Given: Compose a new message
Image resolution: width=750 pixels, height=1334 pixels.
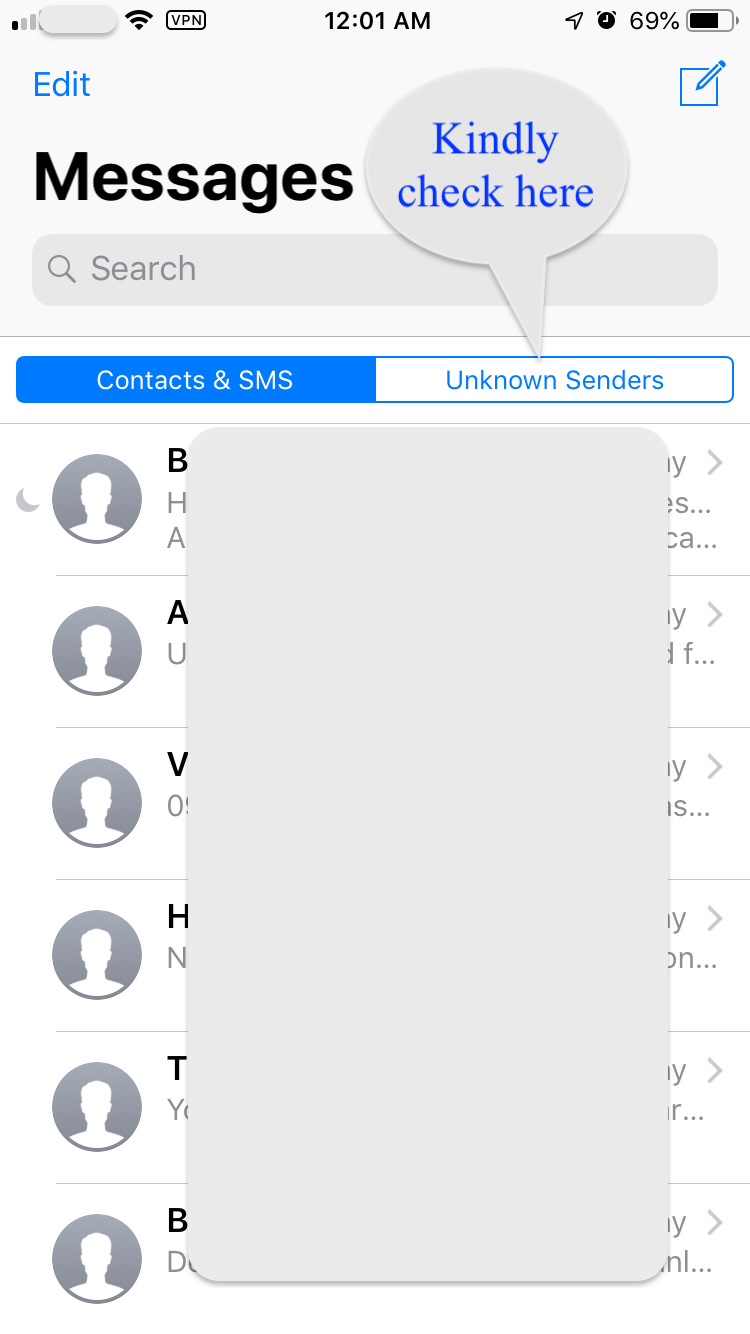Looking at the screenshot, I should click(701, 84).
